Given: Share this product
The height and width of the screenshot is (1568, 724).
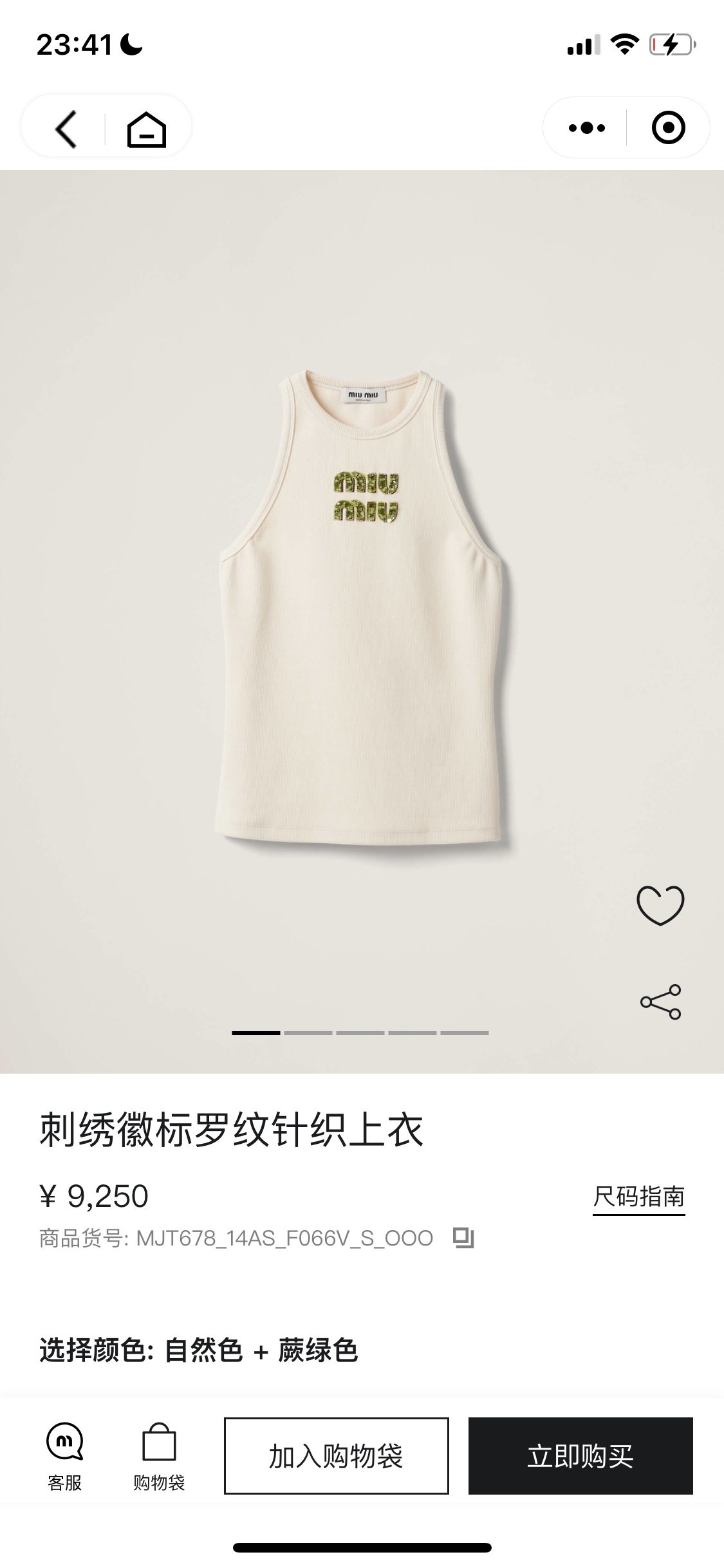Looking at the screenshot, I should pyautogui.click(x=660, y=1002).
